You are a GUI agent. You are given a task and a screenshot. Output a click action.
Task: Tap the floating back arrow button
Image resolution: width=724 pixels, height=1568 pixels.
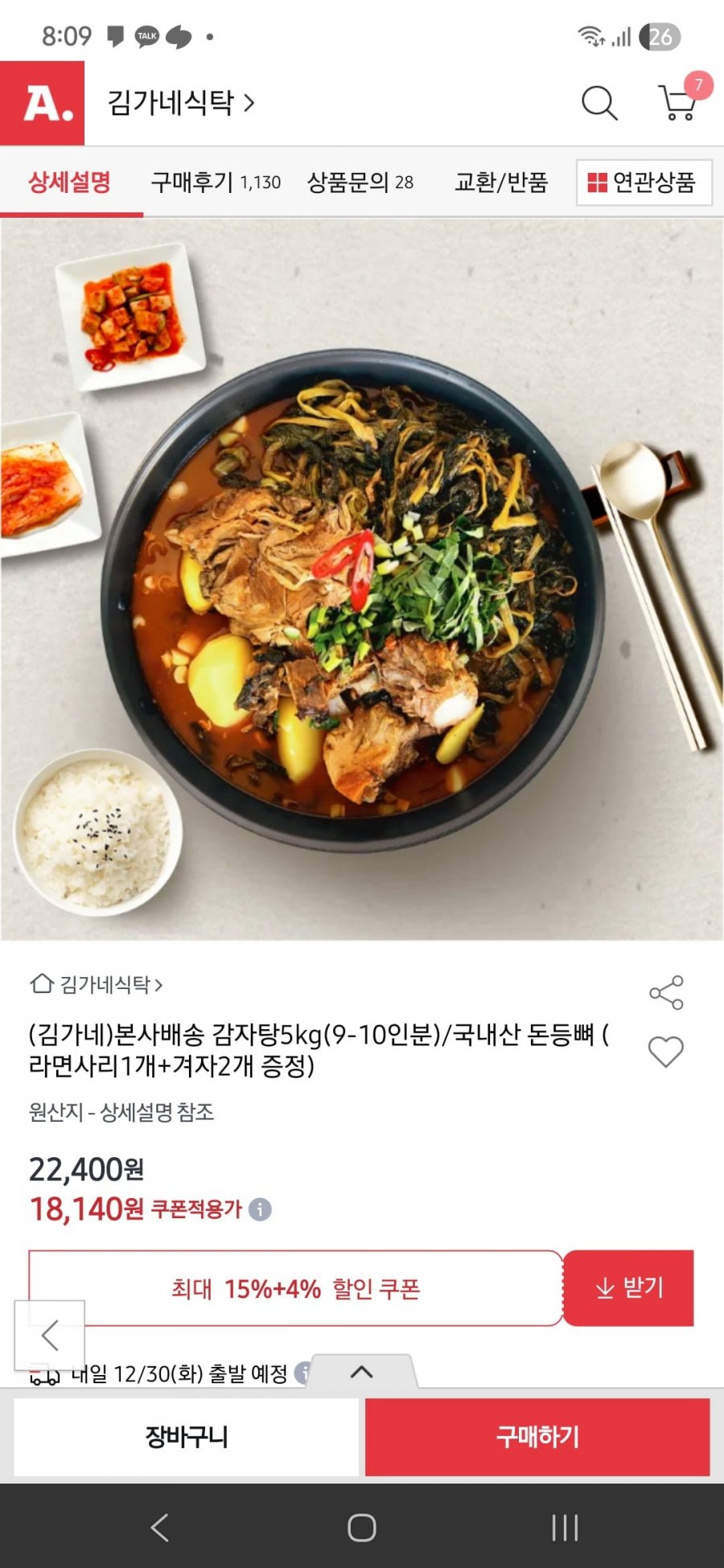point(50,1335)
